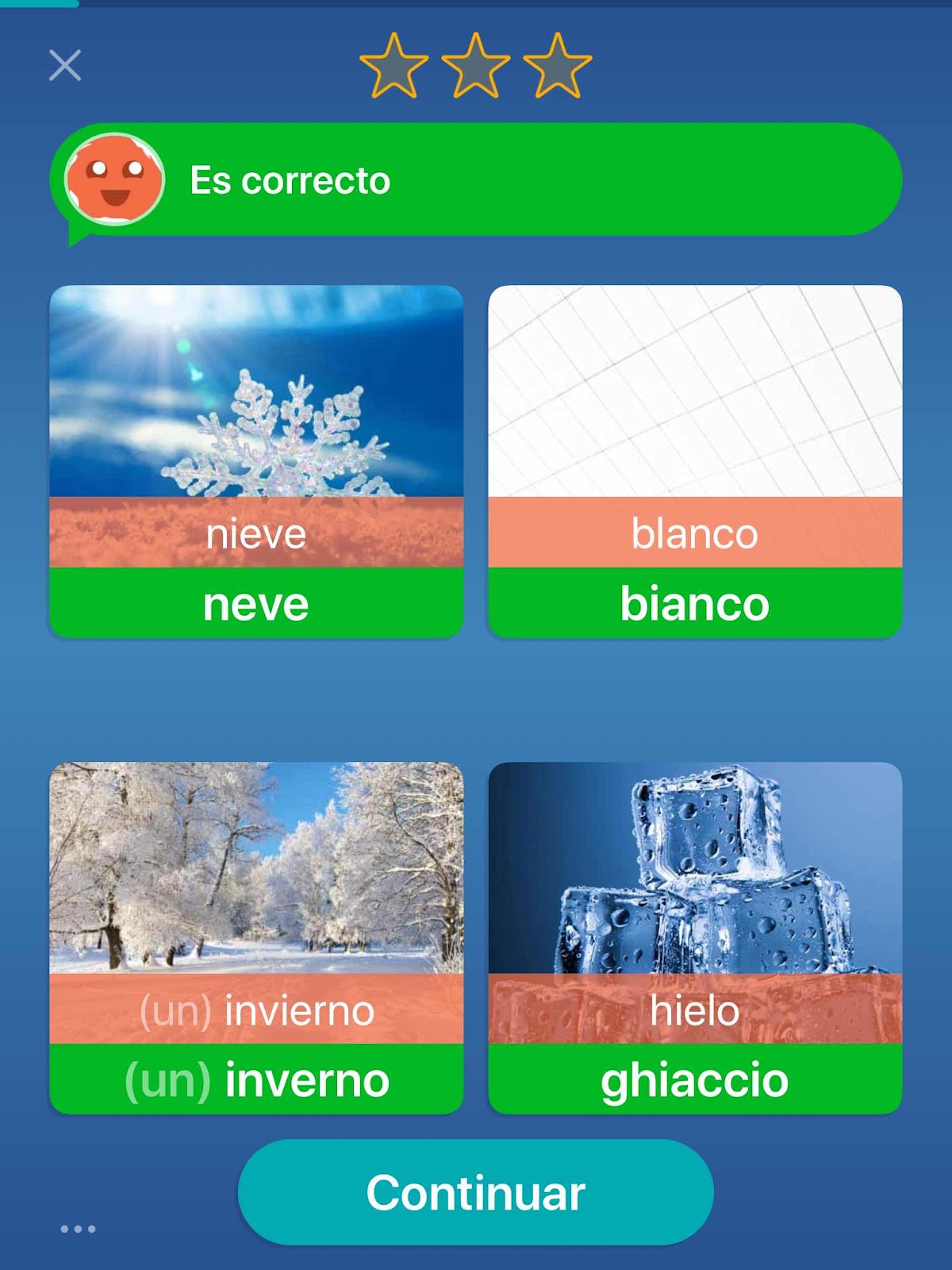This screenshot has height=1270, width=952.
Task: Close the lesson with the X icon
Action: click(65, 65)
